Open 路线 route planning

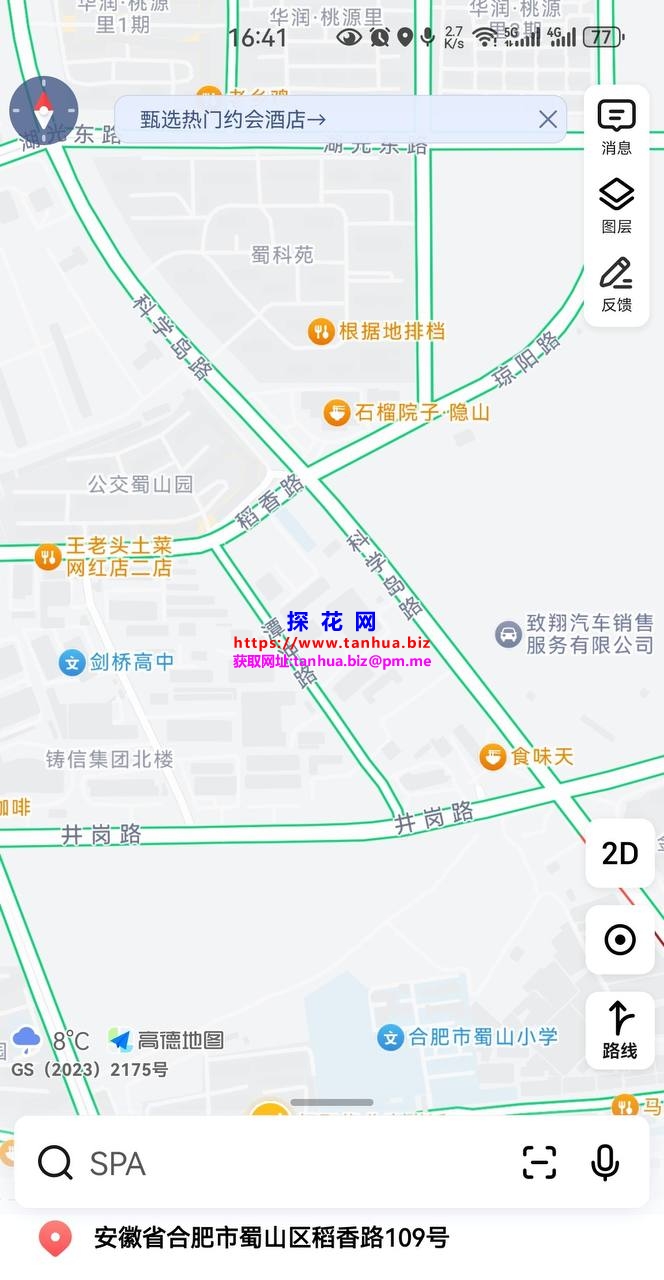click(x=620, y=1030)
